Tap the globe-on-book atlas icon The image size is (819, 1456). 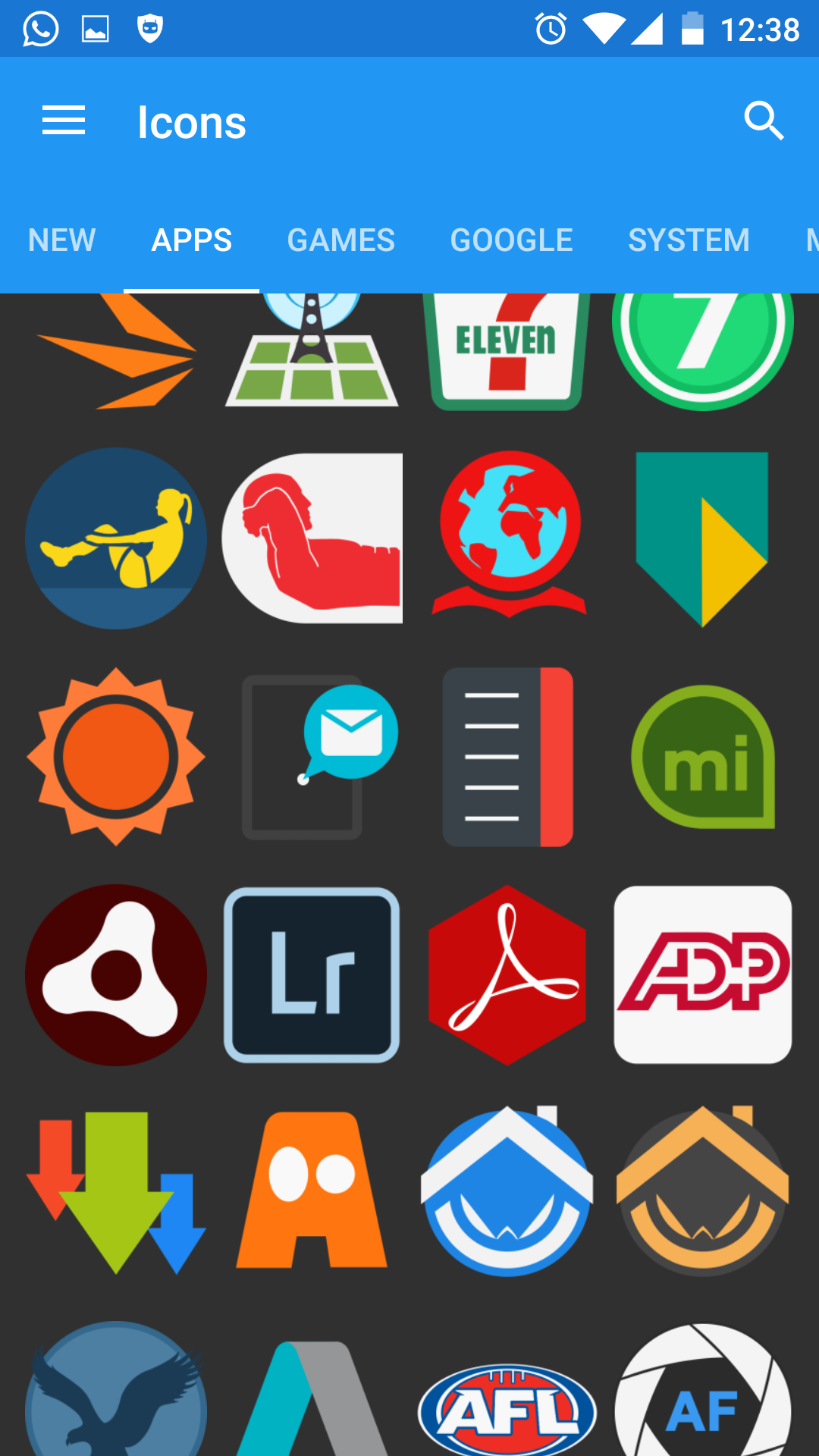pyautogui.click(x=507, y=537)
